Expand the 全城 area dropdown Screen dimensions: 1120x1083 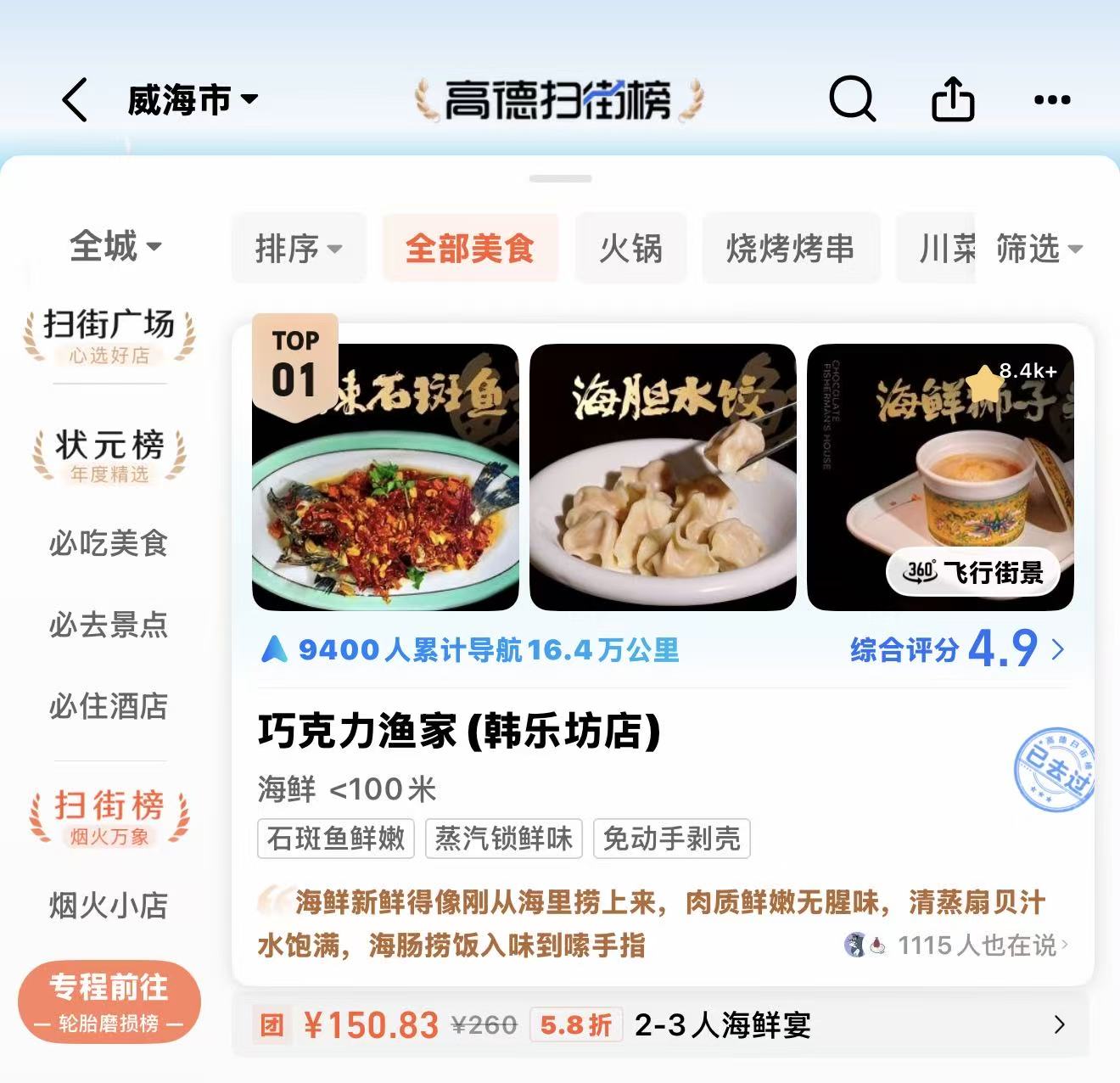pos(115,247)
